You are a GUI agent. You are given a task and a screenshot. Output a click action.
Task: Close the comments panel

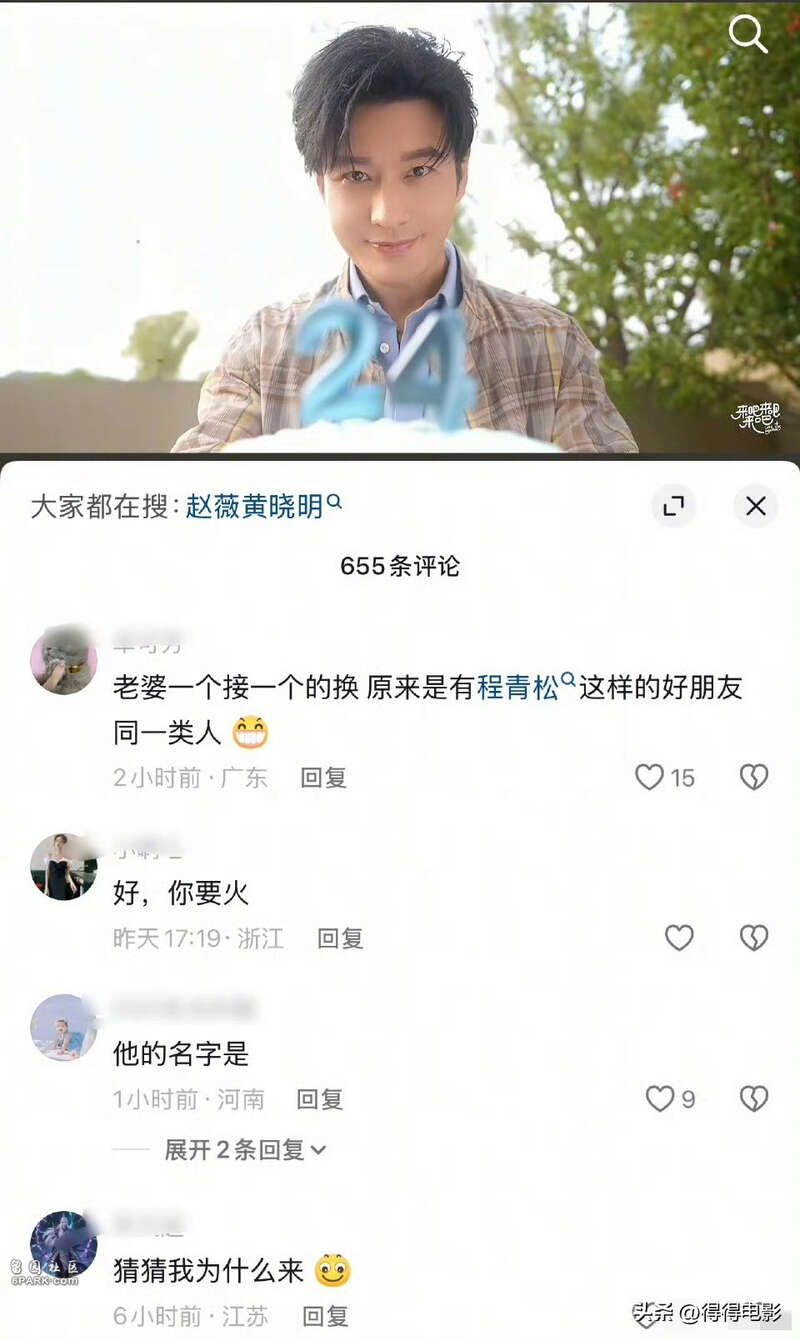(x=755, y=506)
